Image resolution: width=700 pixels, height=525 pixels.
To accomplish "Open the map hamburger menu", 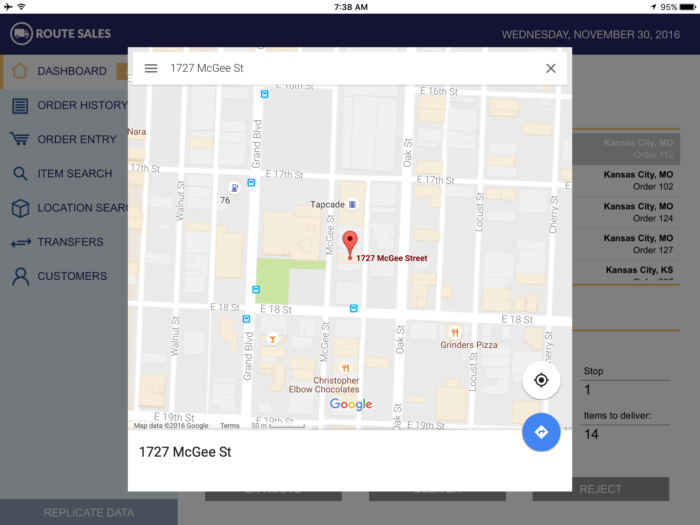I will point(151,69).
